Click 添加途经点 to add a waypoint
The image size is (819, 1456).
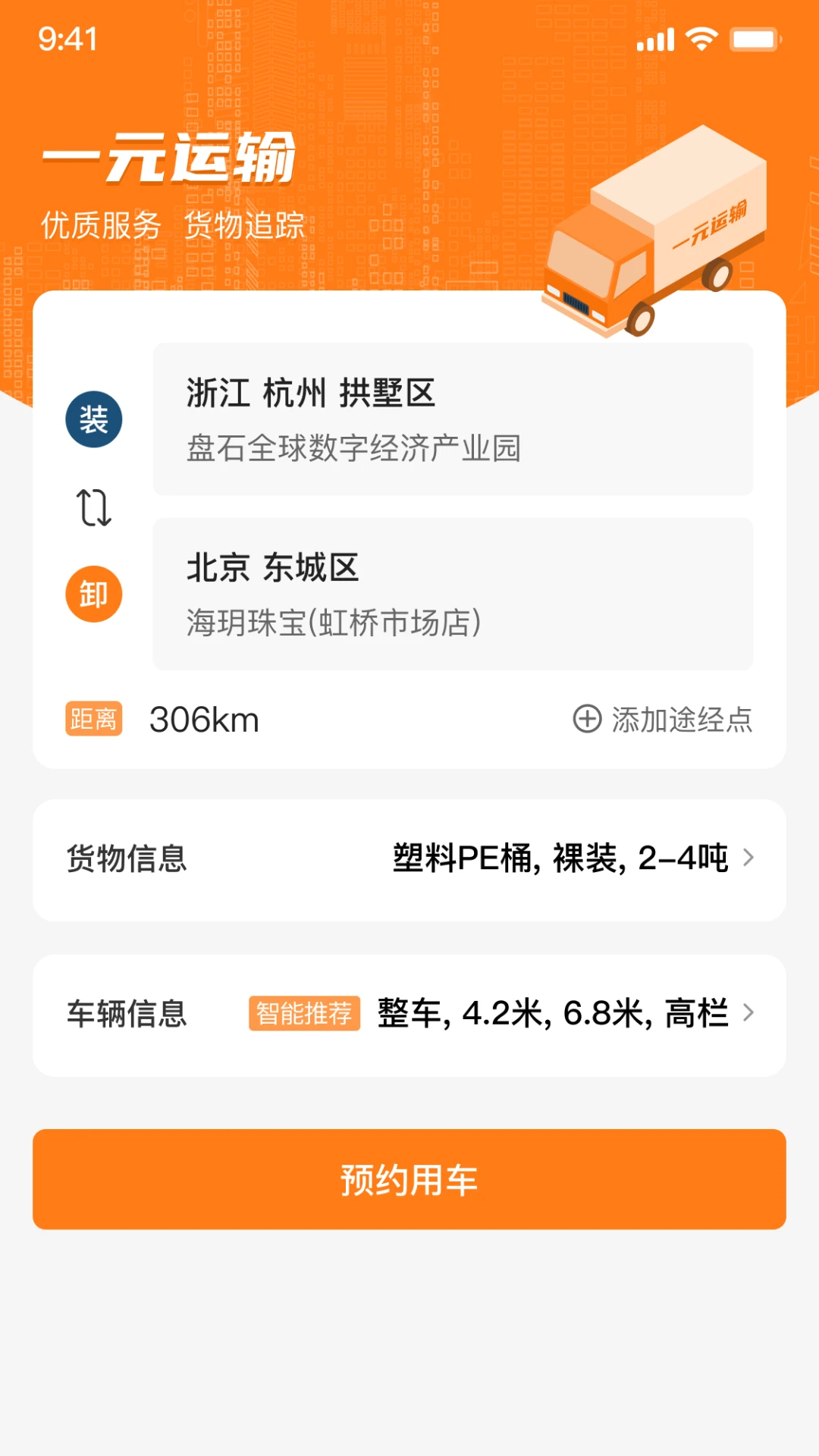pos(681,720)
